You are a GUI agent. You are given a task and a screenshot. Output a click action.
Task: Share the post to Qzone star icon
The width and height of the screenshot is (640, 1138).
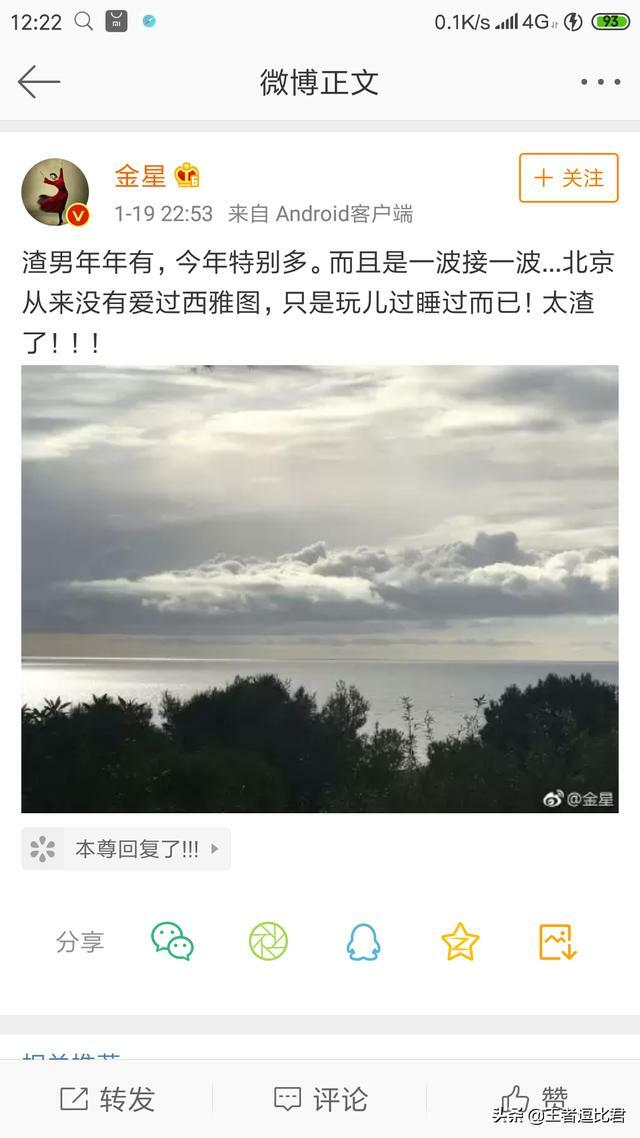tap(460, 941)
